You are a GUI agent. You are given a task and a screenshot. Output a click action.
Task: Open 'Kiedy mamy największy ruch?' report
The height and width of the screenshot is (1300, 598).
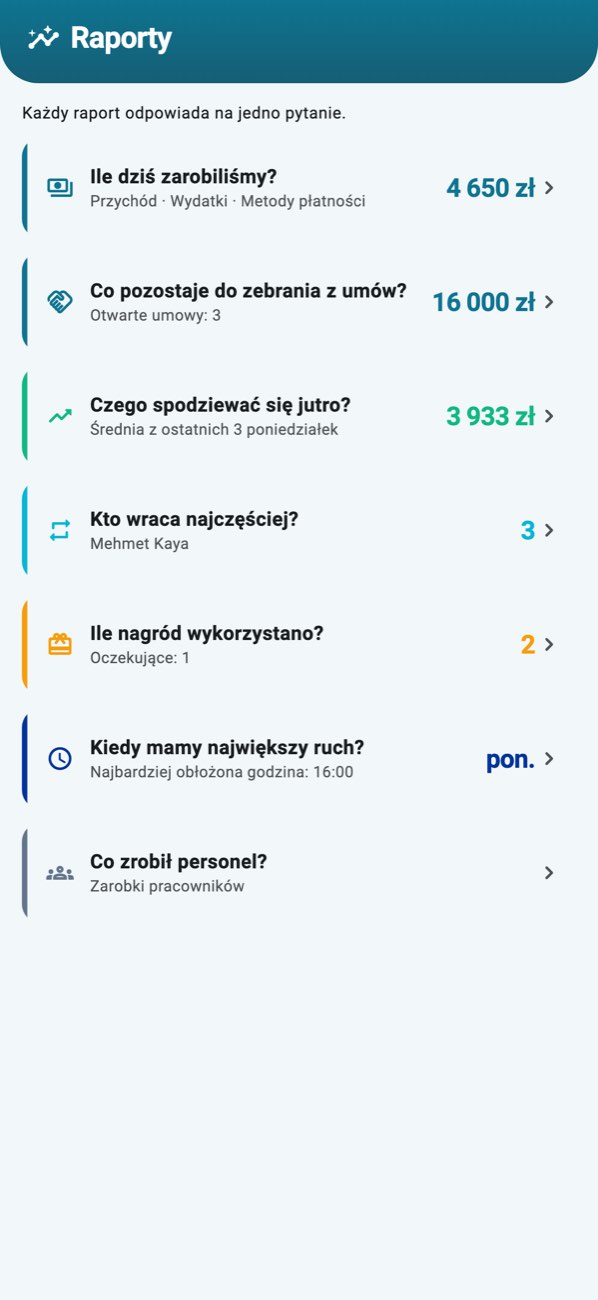point(299,758)
